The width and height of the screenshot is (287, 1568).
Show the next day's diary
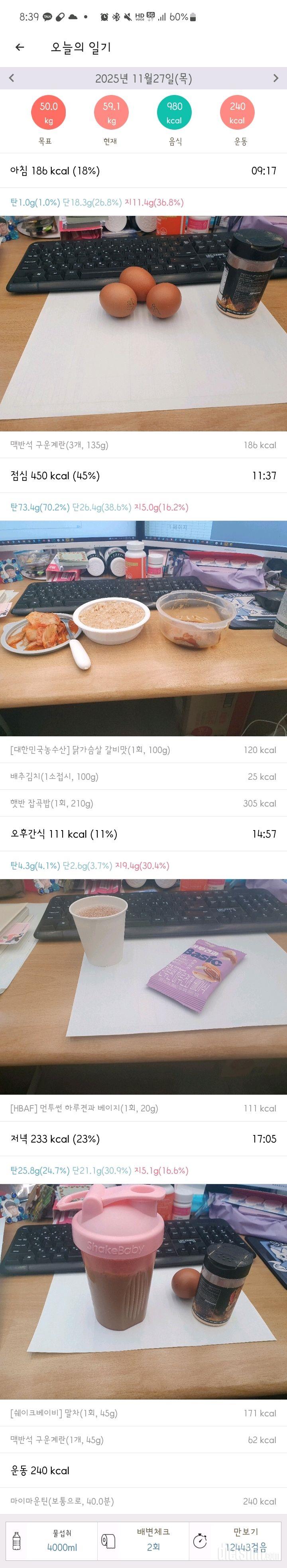tap(275, 78)
